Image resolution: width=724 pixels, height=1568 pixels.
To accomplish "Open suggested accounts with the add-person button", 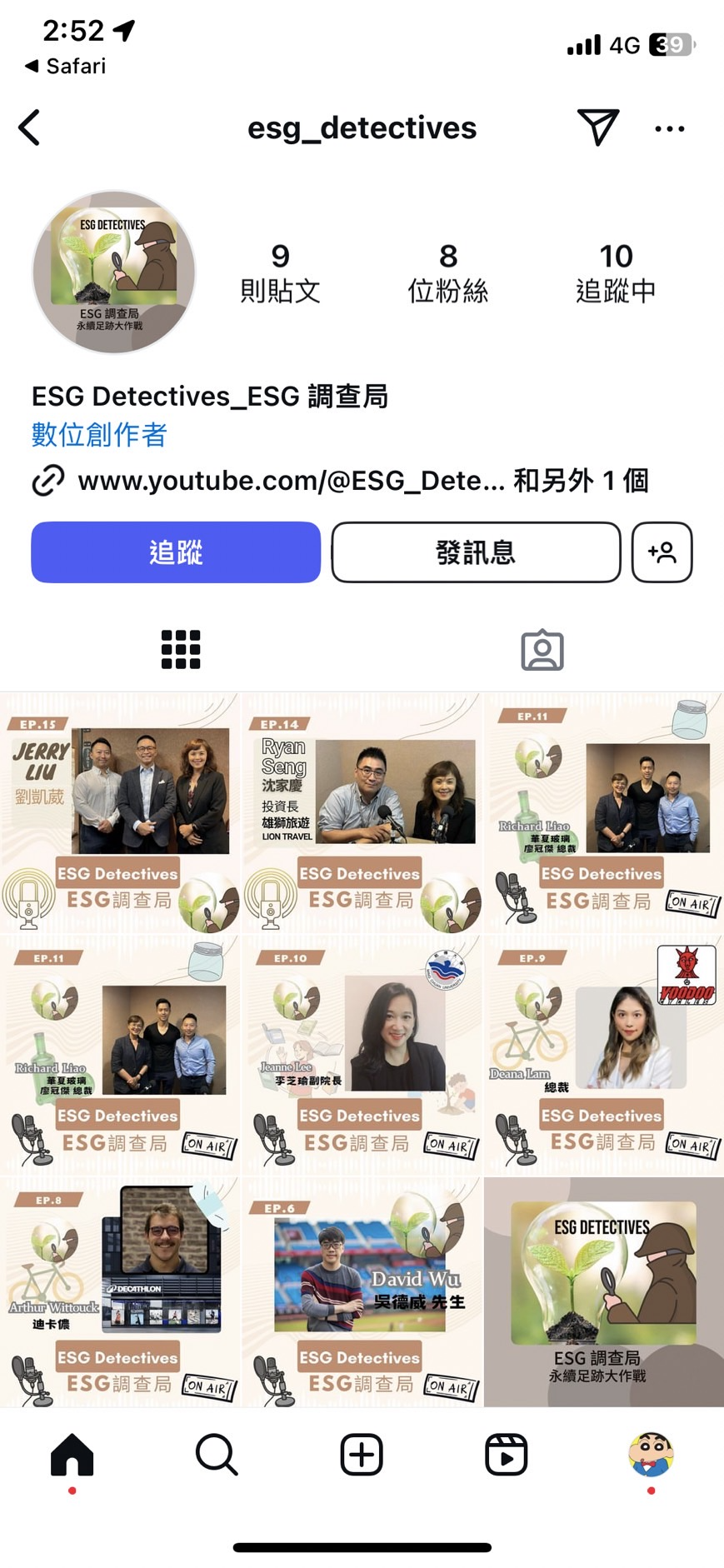I will coord(662,552).
